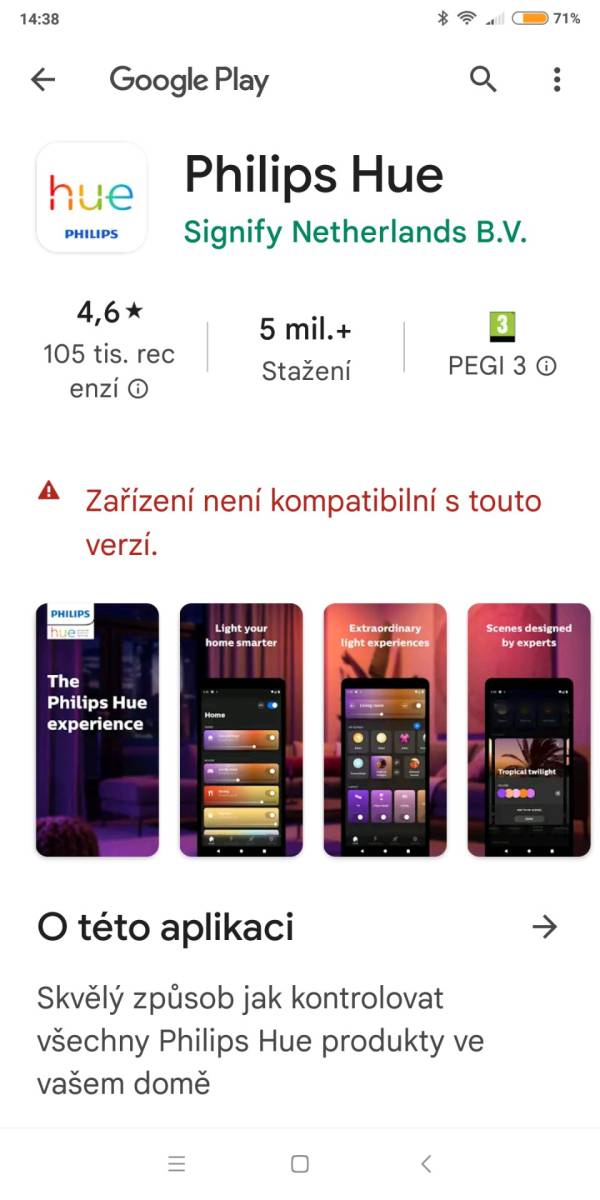Show PEGI 3 rating details
Viewport: 600px width, 1200px height.
point(502,347)
